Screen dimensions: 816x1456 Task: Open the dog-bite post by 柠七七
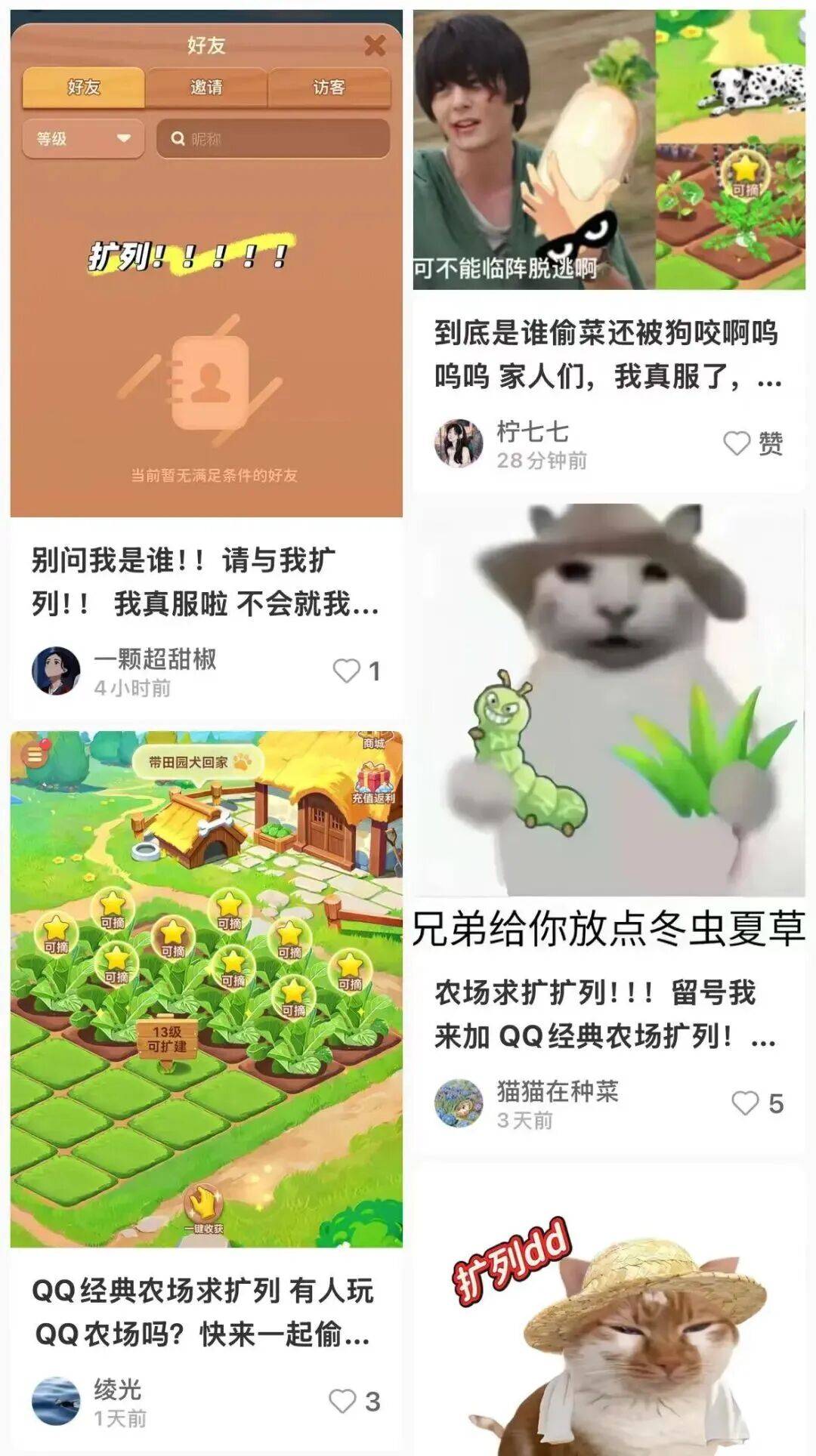[607, 353]
